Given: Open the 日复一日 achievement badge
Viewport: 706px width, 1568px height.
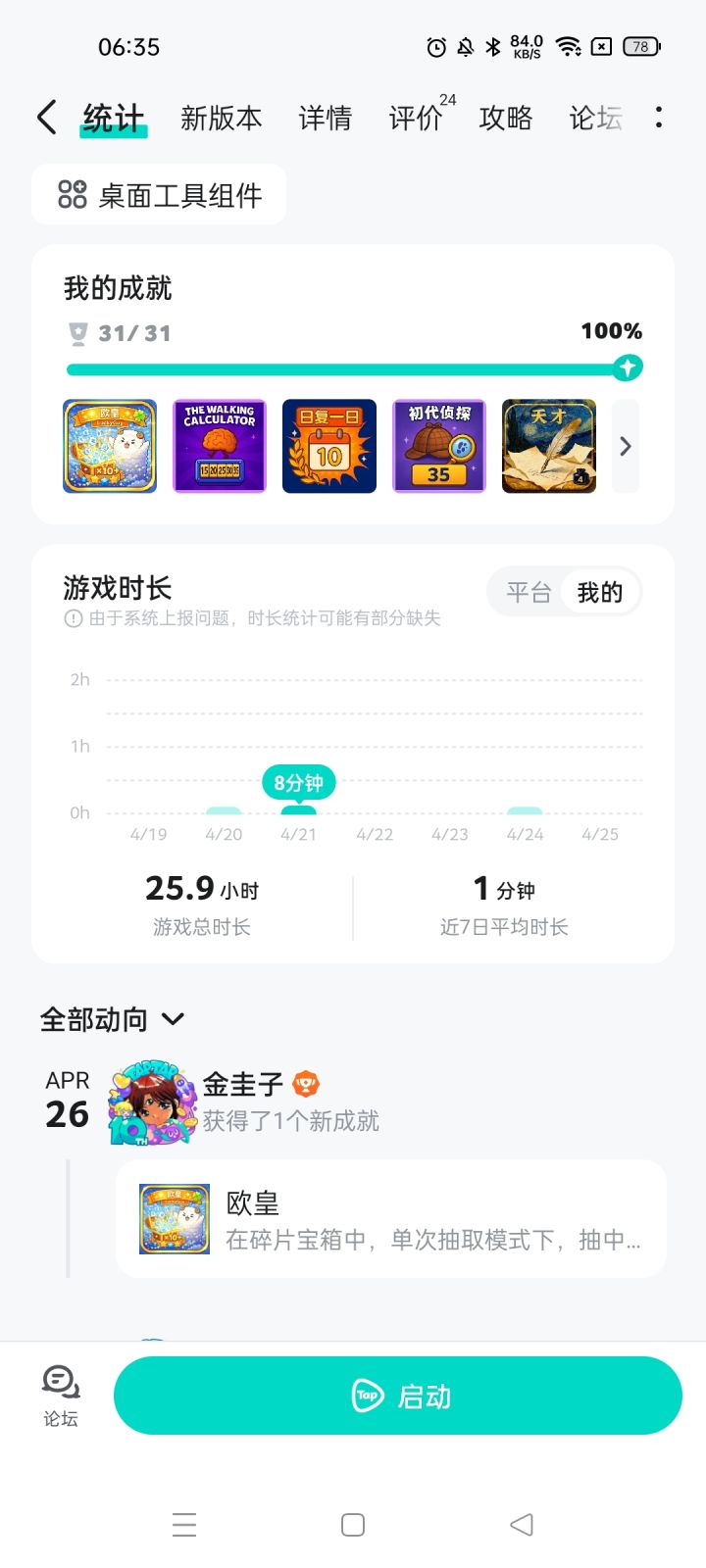Looking at the screenshot, I should (329, 446).
